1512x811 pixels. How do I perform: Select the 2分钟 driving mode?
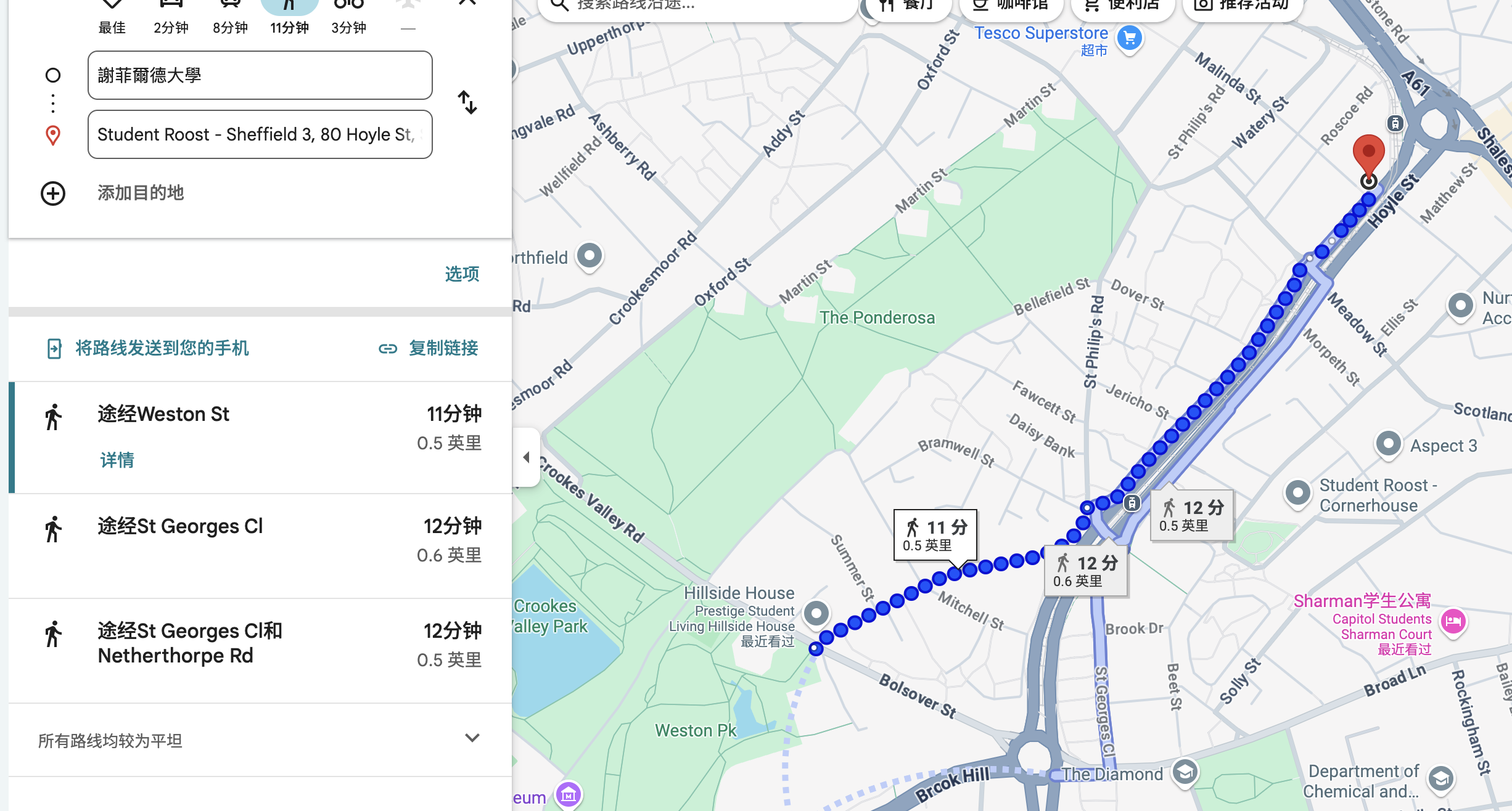pos(171,15)
